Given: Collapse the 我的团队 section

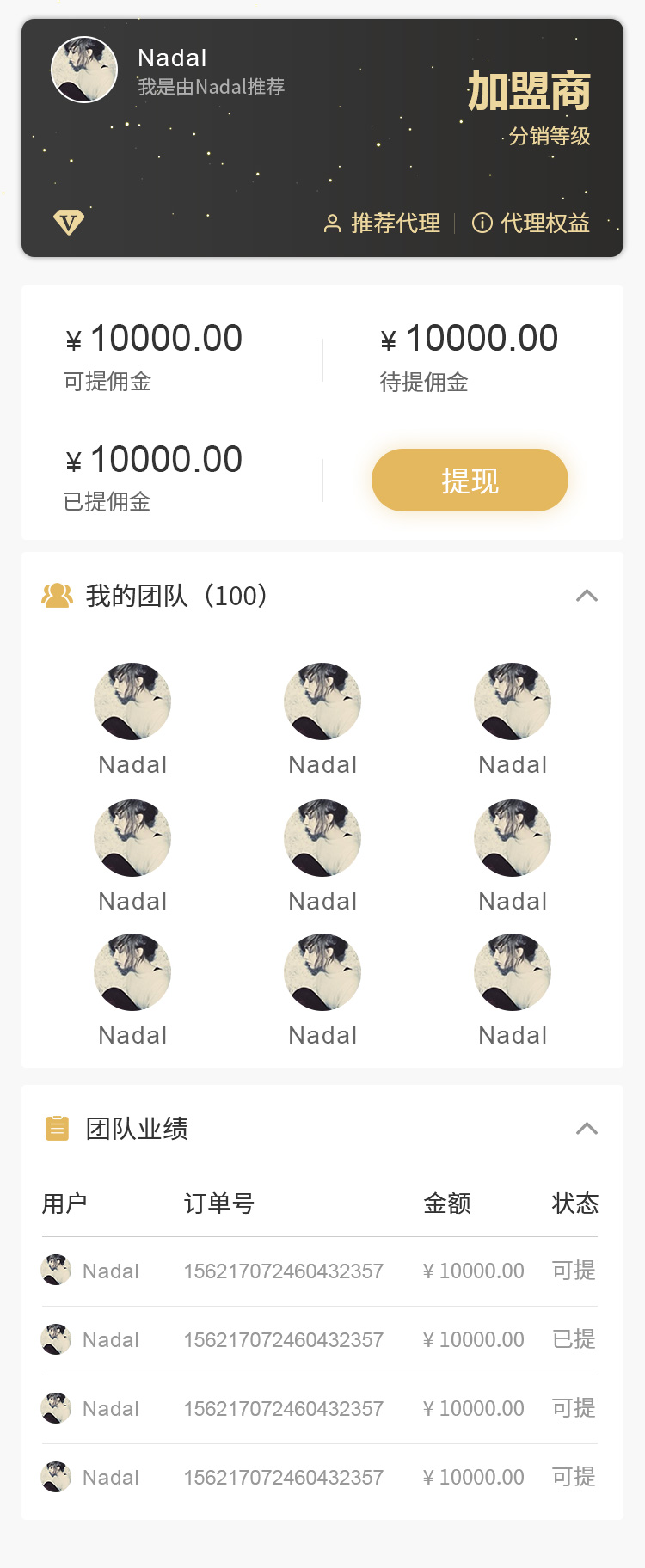Looking at the screenshot, I should pyautogui.click(x=587, y=596).
